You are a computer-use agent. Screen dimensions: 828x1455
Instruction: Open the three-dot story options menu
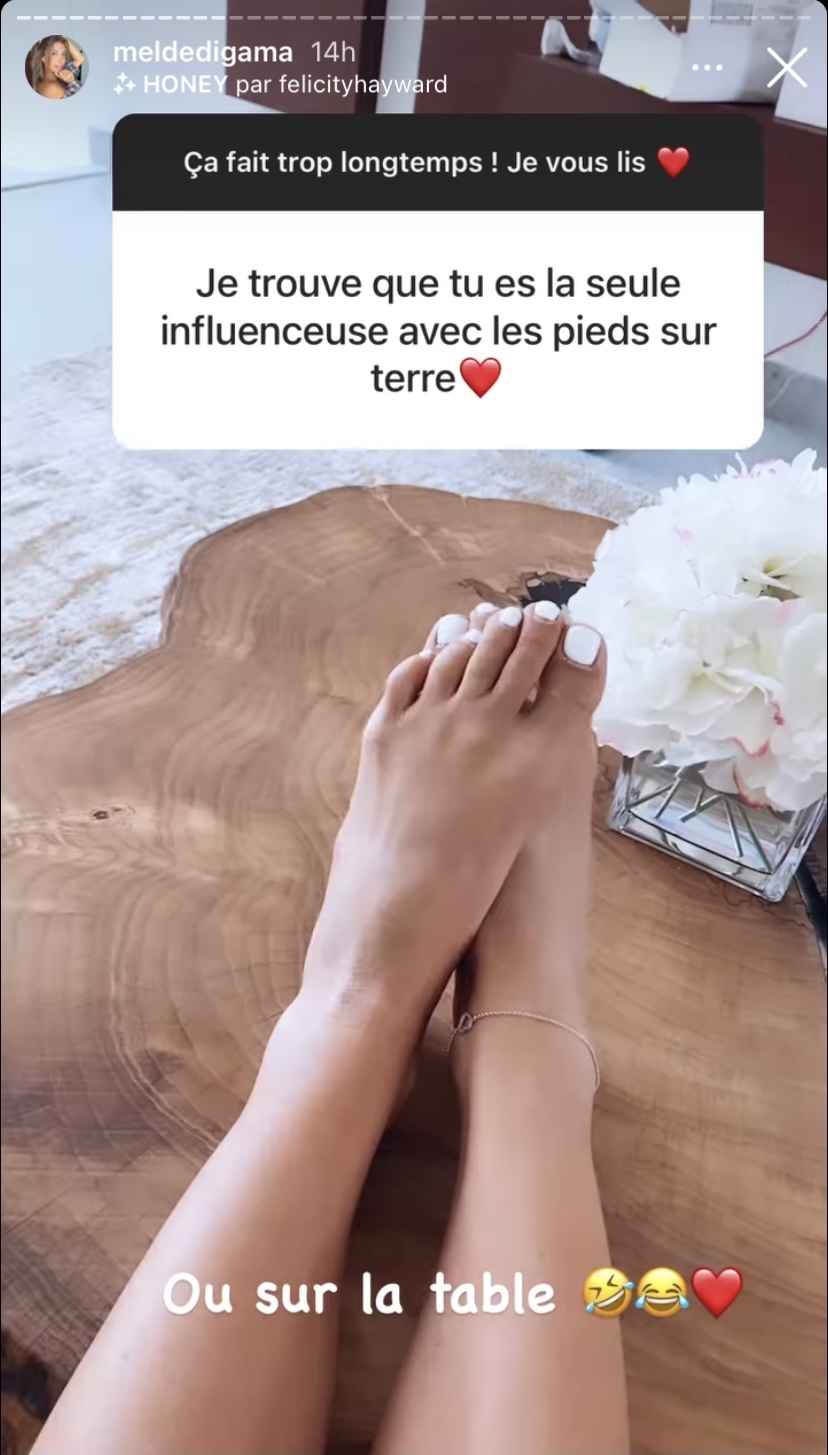pos(707,68)
